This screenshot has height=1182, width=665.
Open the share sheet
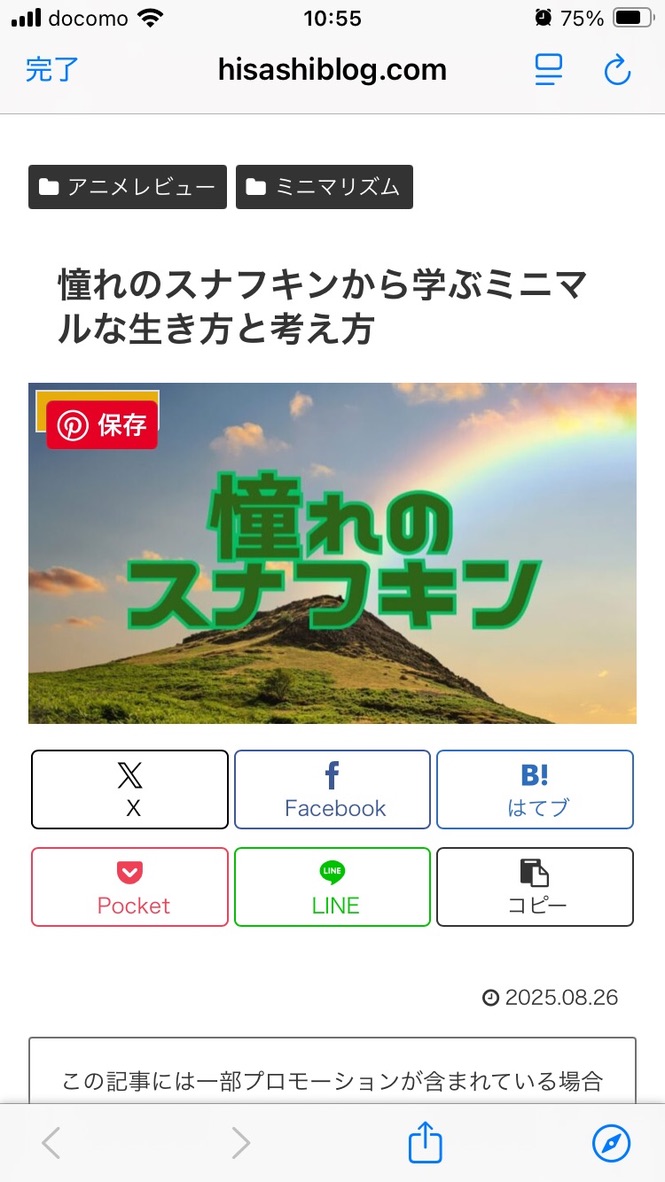click(x=425, y=1142)
